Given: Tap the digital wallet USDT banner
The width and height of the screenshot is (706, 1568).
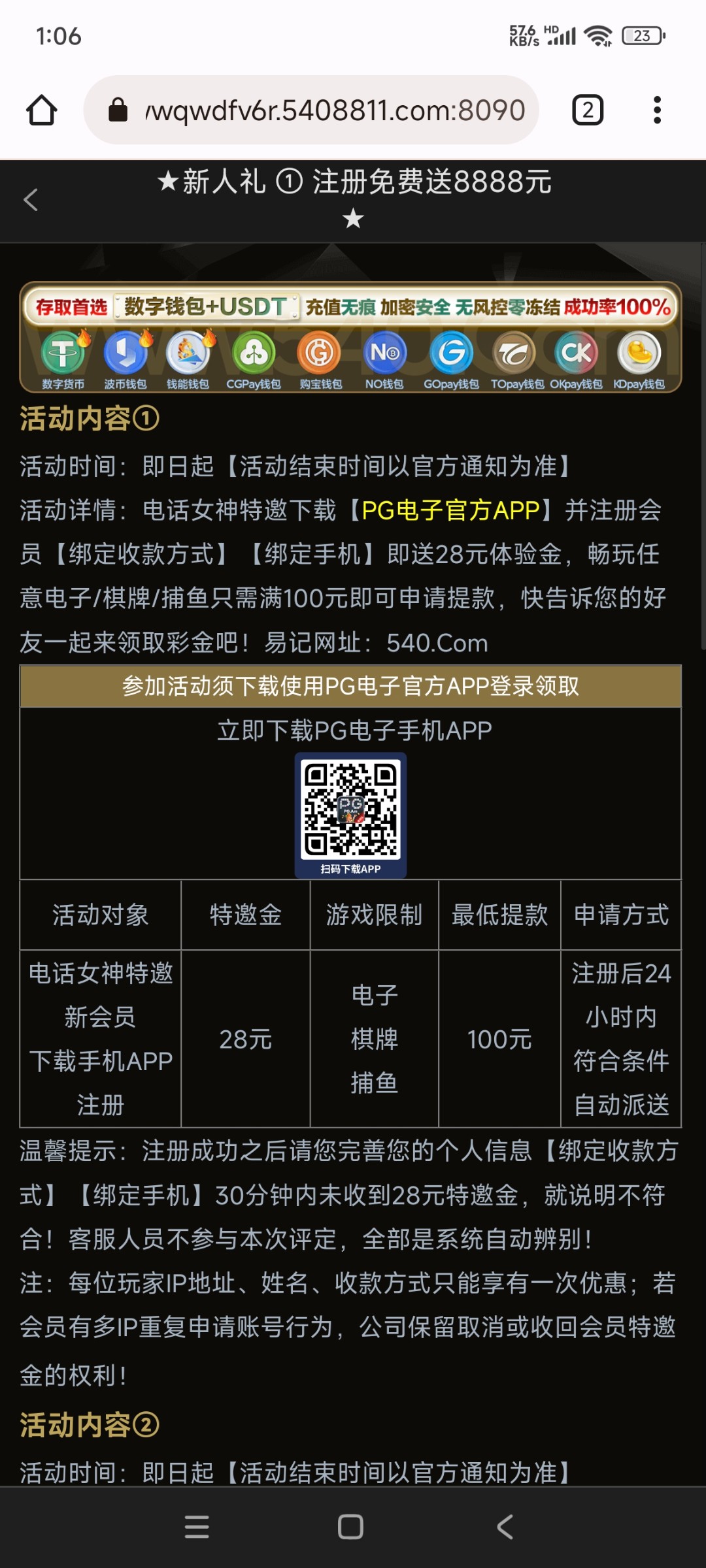Looking at the screenshot, I should coord(350,337).
